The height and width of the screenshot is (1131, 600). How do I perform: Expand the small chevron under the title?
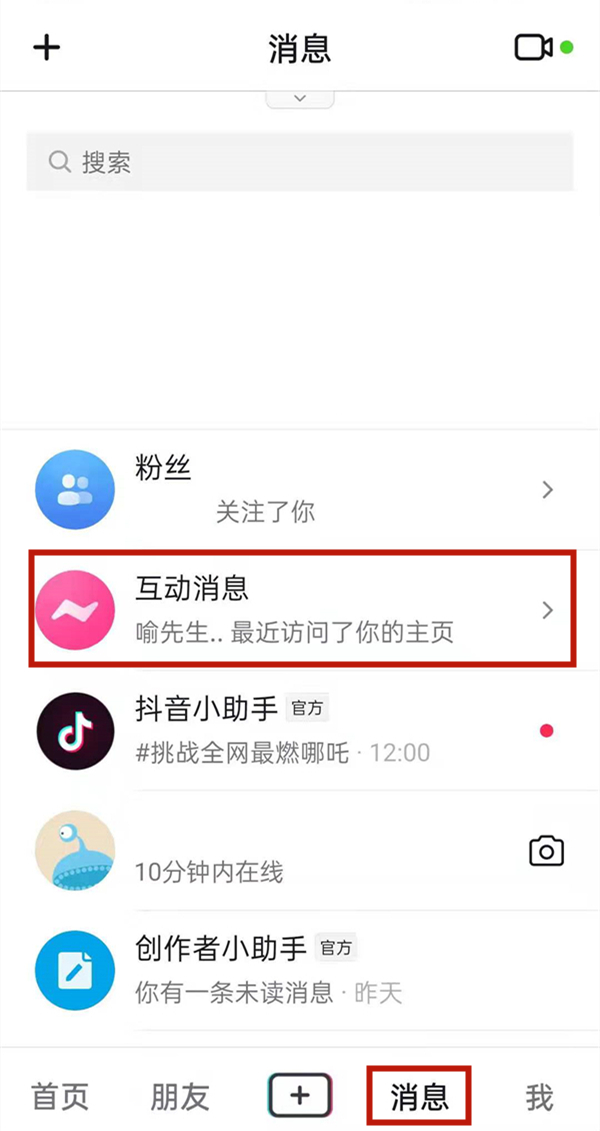299,99
